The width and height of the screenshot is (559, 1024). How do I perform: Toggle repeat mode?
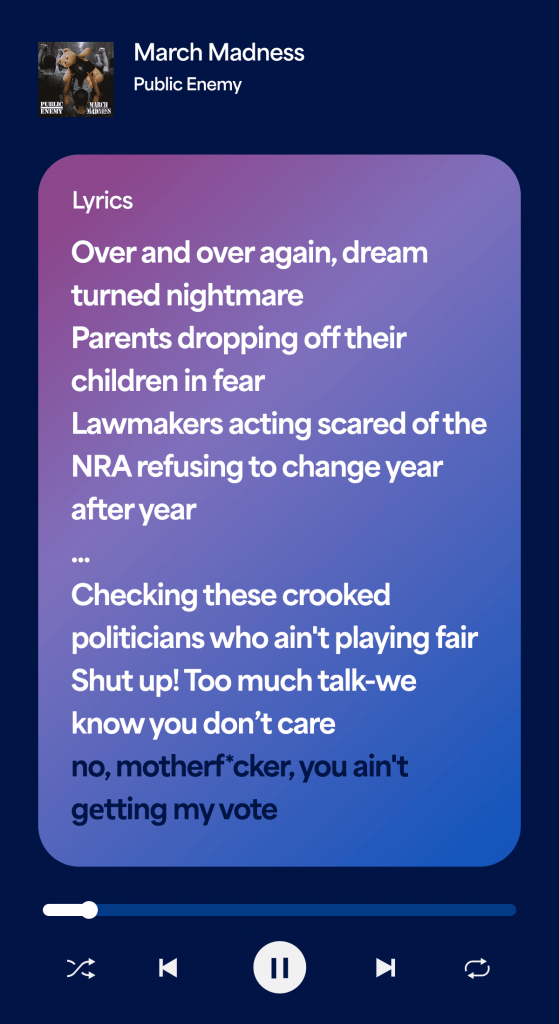(x=477, y=967)
